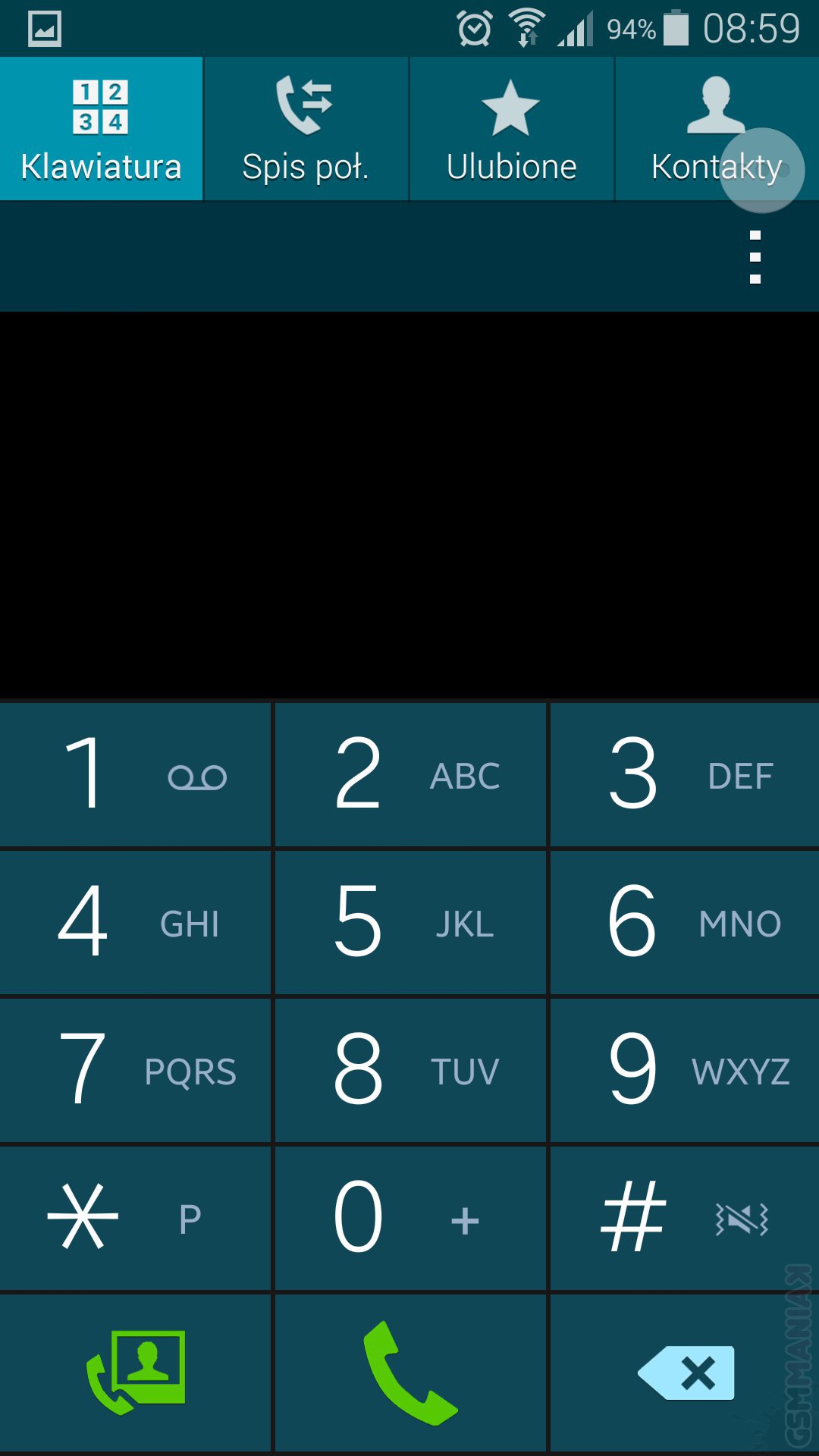Delete the last digit with backspace
Viewport: 819px width, 1456px height.
685,1373
